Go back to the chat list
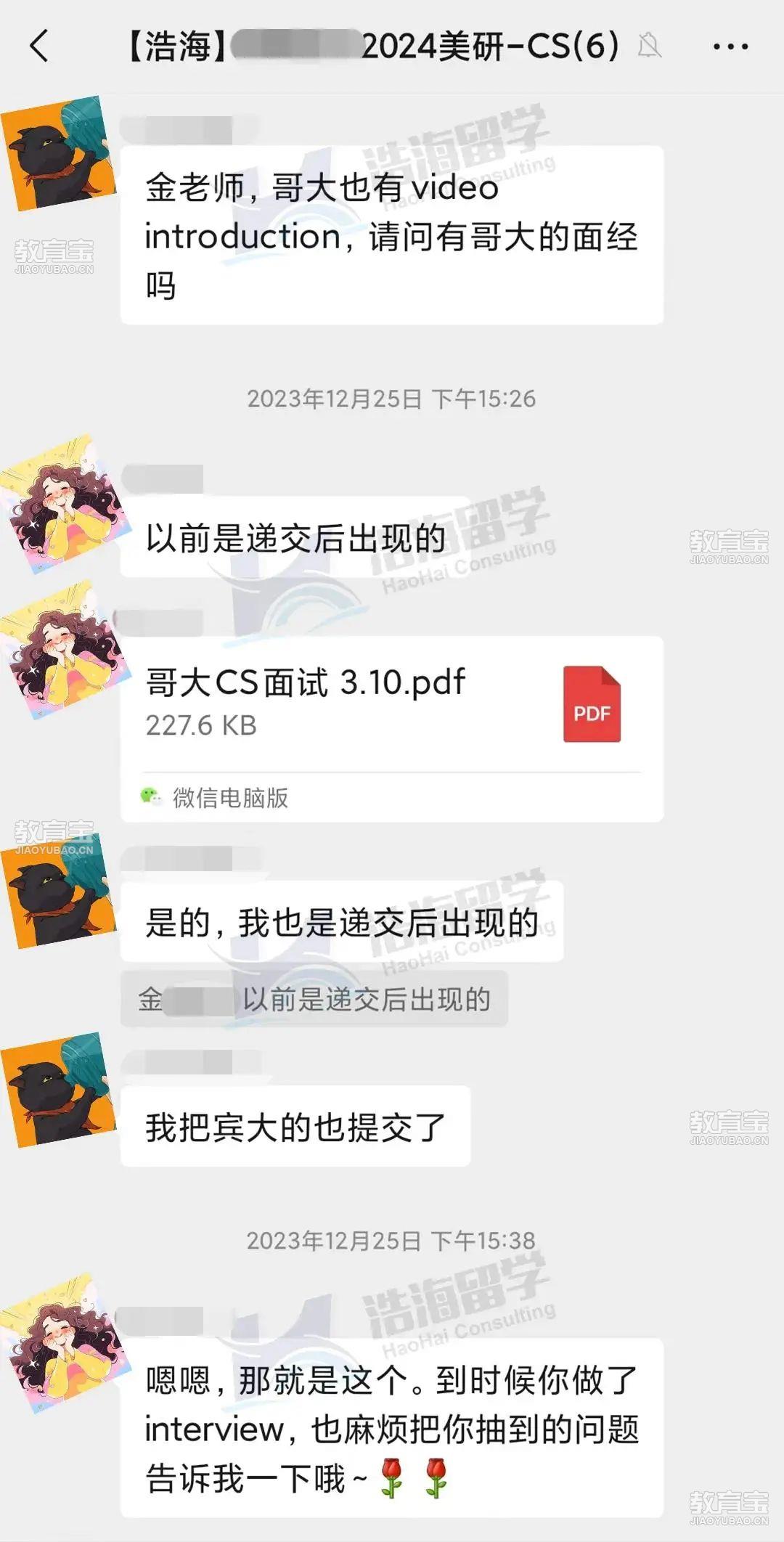Viewport: 784px width, 1542px height. pos(39,46)
